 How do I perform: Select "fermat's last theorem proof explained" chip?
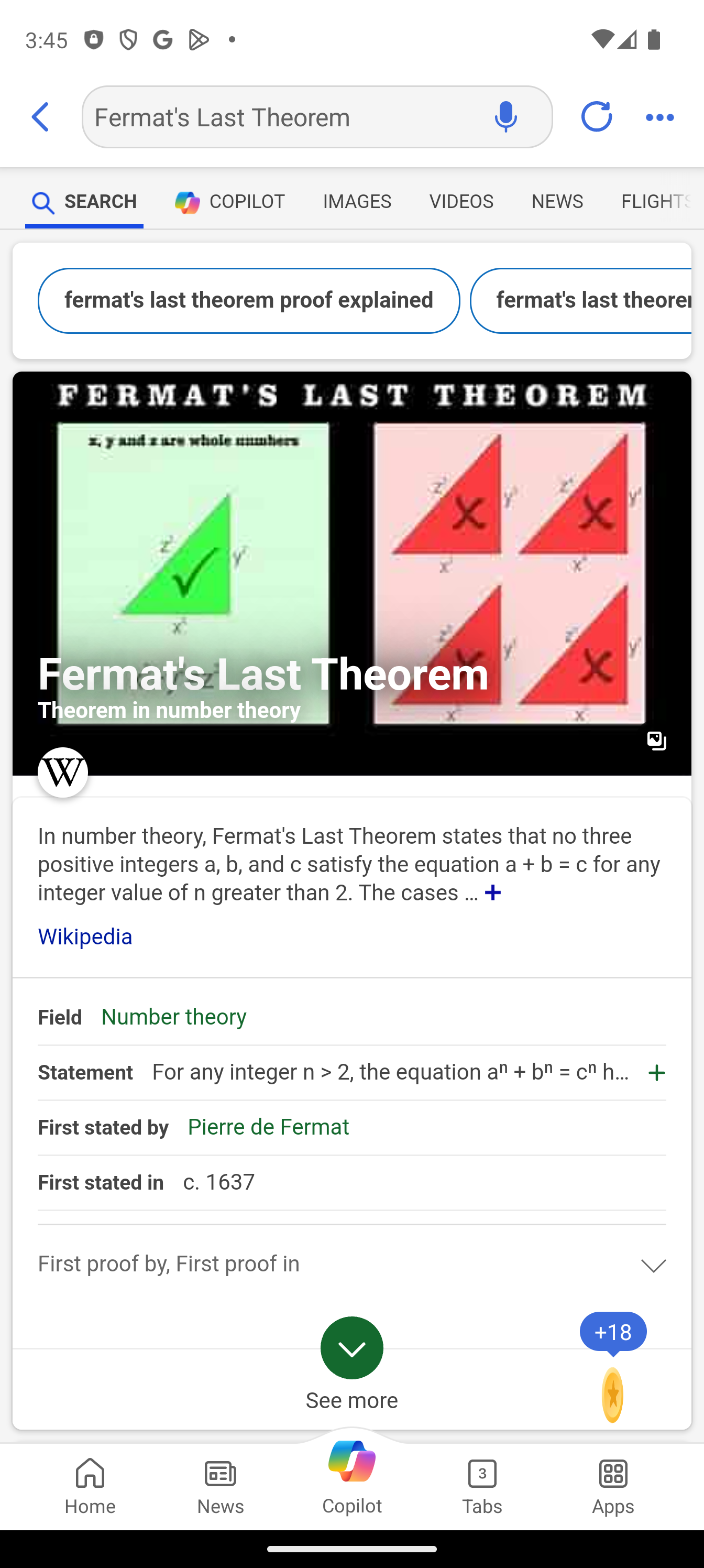249,301
